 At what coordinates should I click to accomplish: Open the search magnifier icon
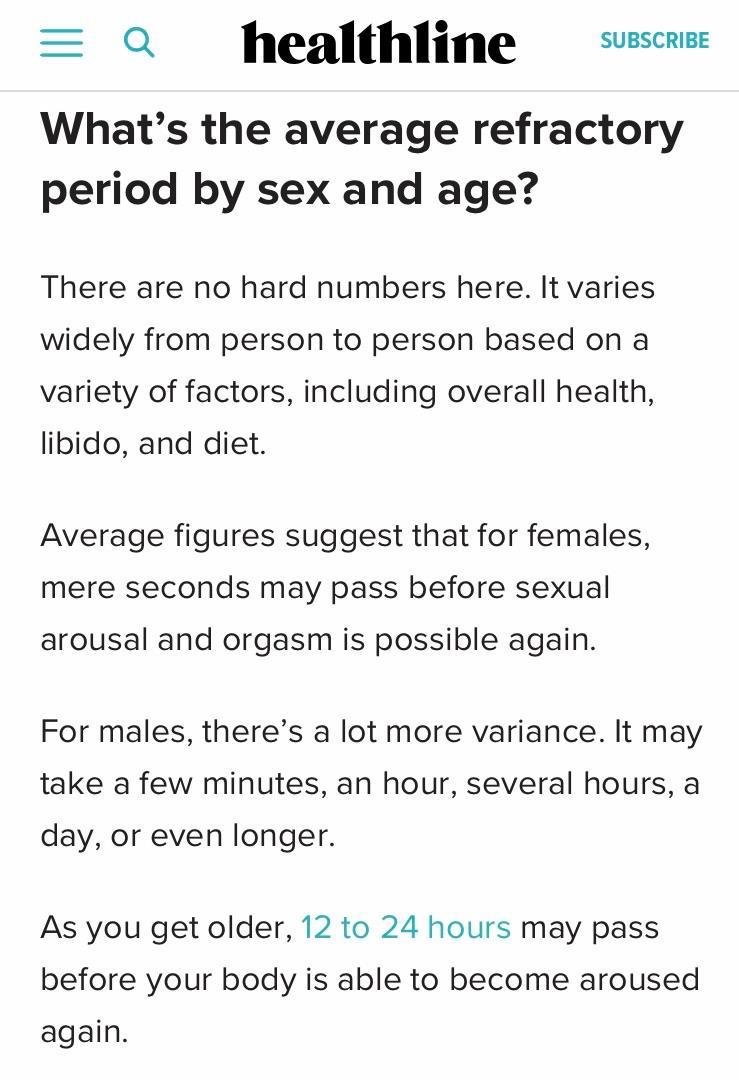pyautogui.click(x=139, y=42)
